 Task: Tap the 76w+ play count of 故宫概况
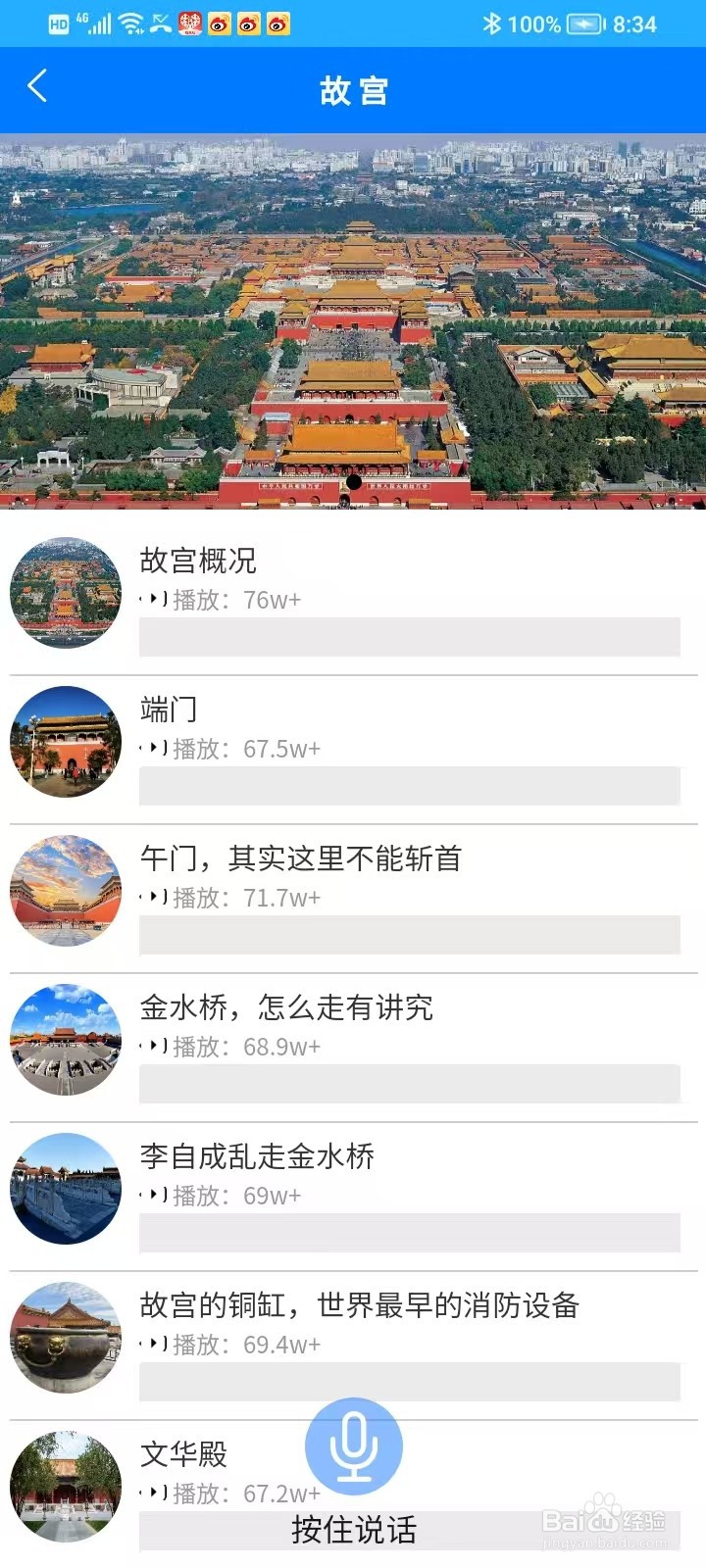coord(272,598)
